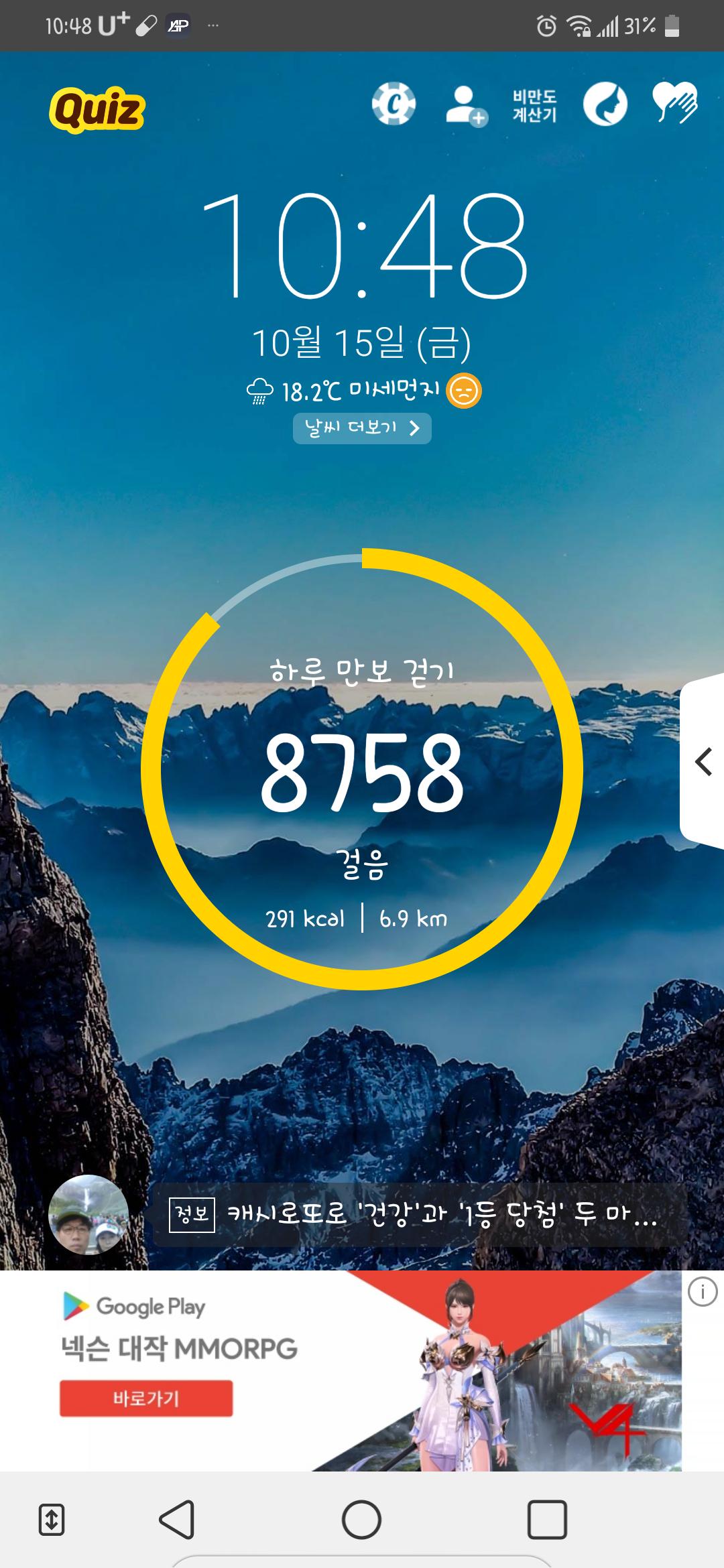Open the Quiz button
Viewport: 724px width, 1568px height.
tap(97, 109)
